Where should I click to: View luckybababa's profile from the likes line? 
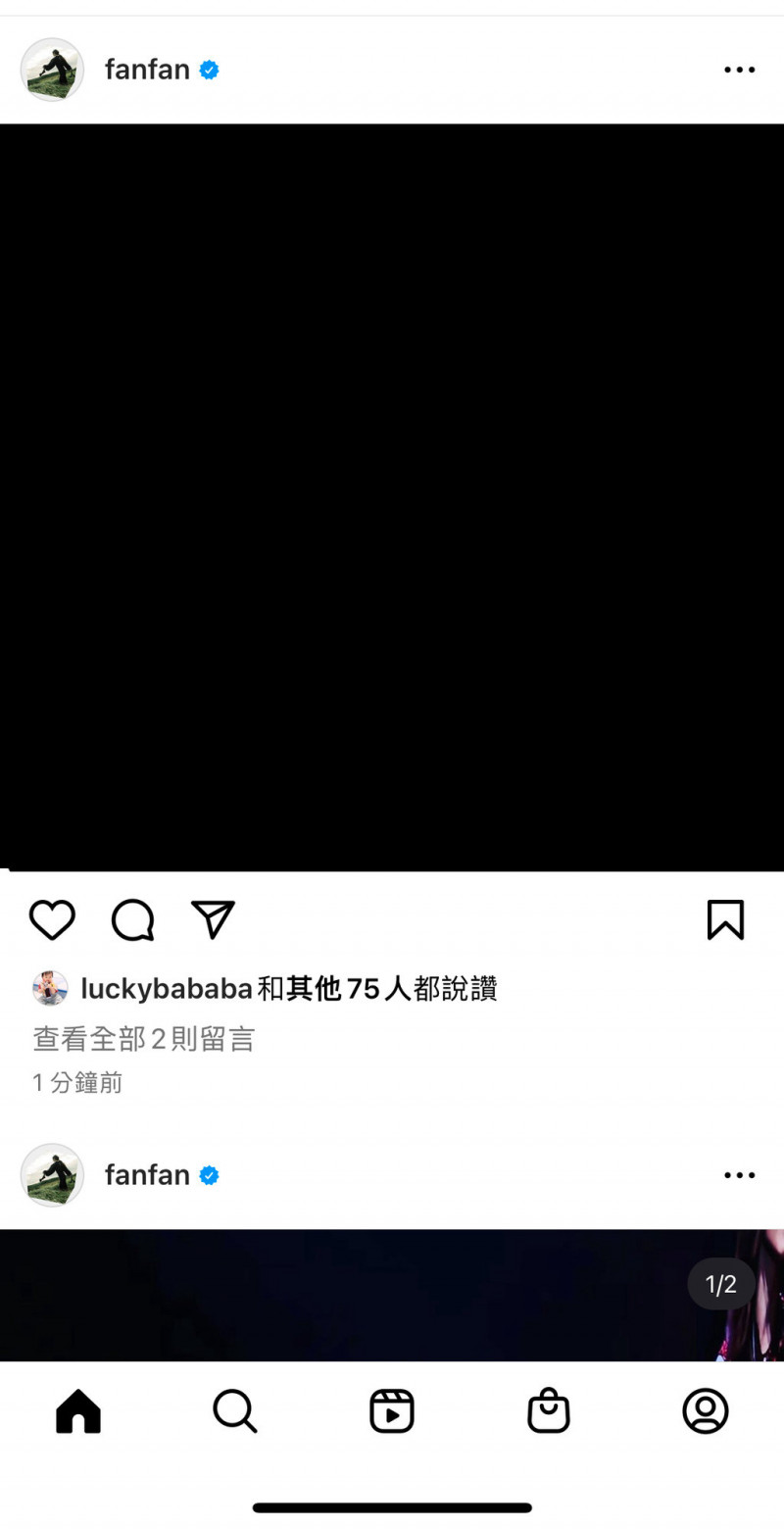coord(167,989)
